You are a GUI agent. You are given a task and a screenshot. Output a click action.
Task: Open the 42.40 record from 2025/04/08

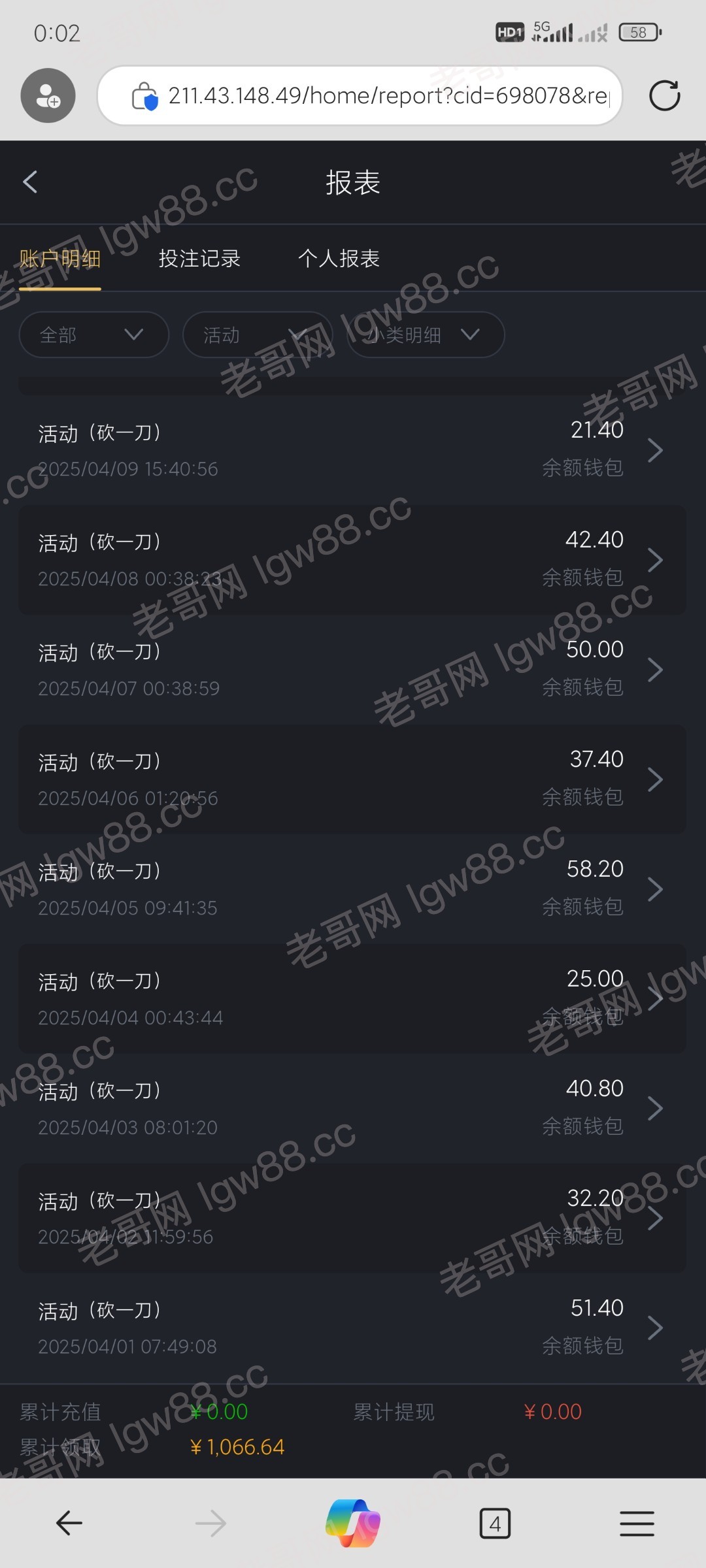click(x=353, y=560)
